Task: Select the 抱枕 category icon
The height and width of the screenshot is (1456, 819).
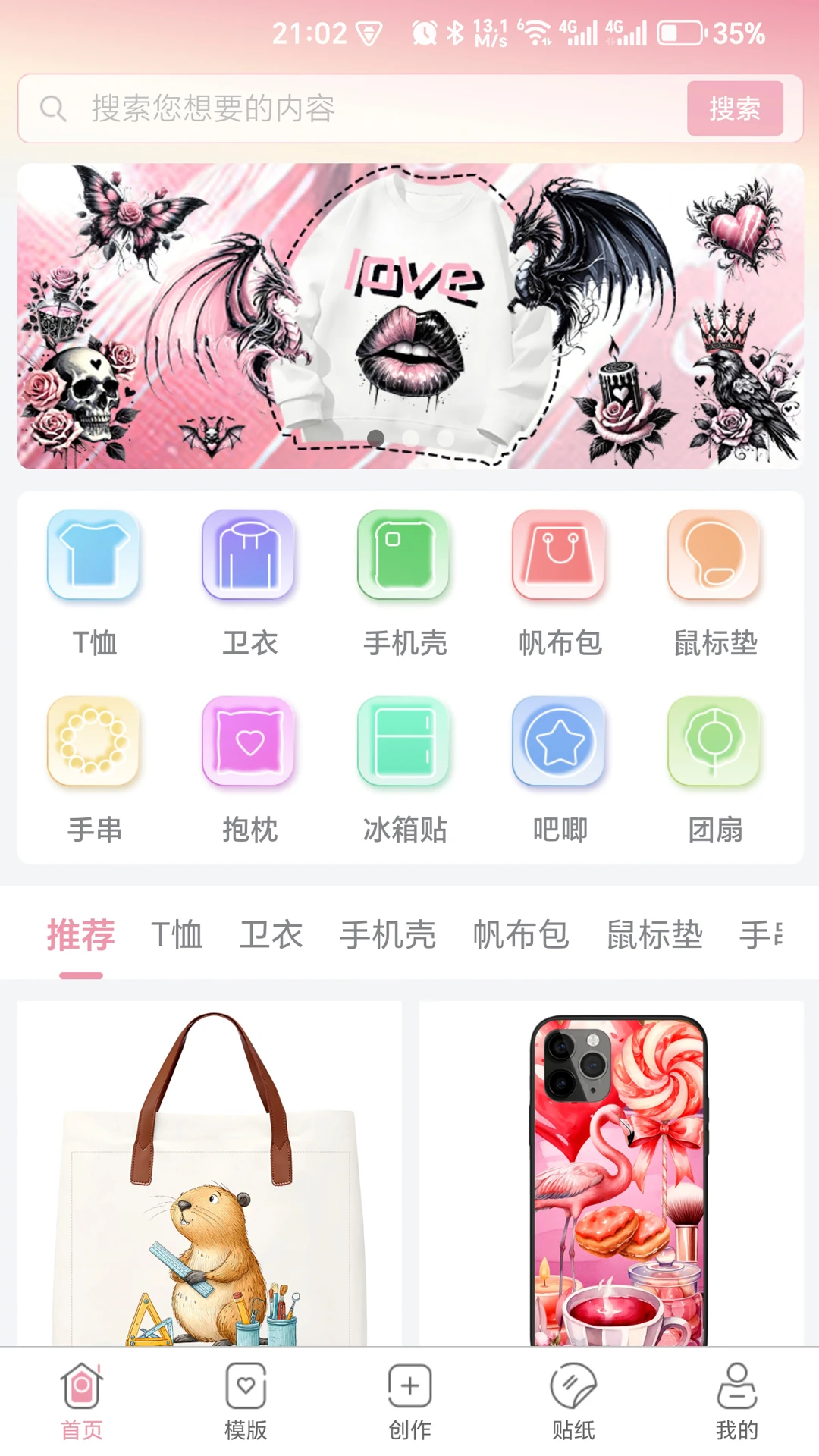Action: [249, 742]
